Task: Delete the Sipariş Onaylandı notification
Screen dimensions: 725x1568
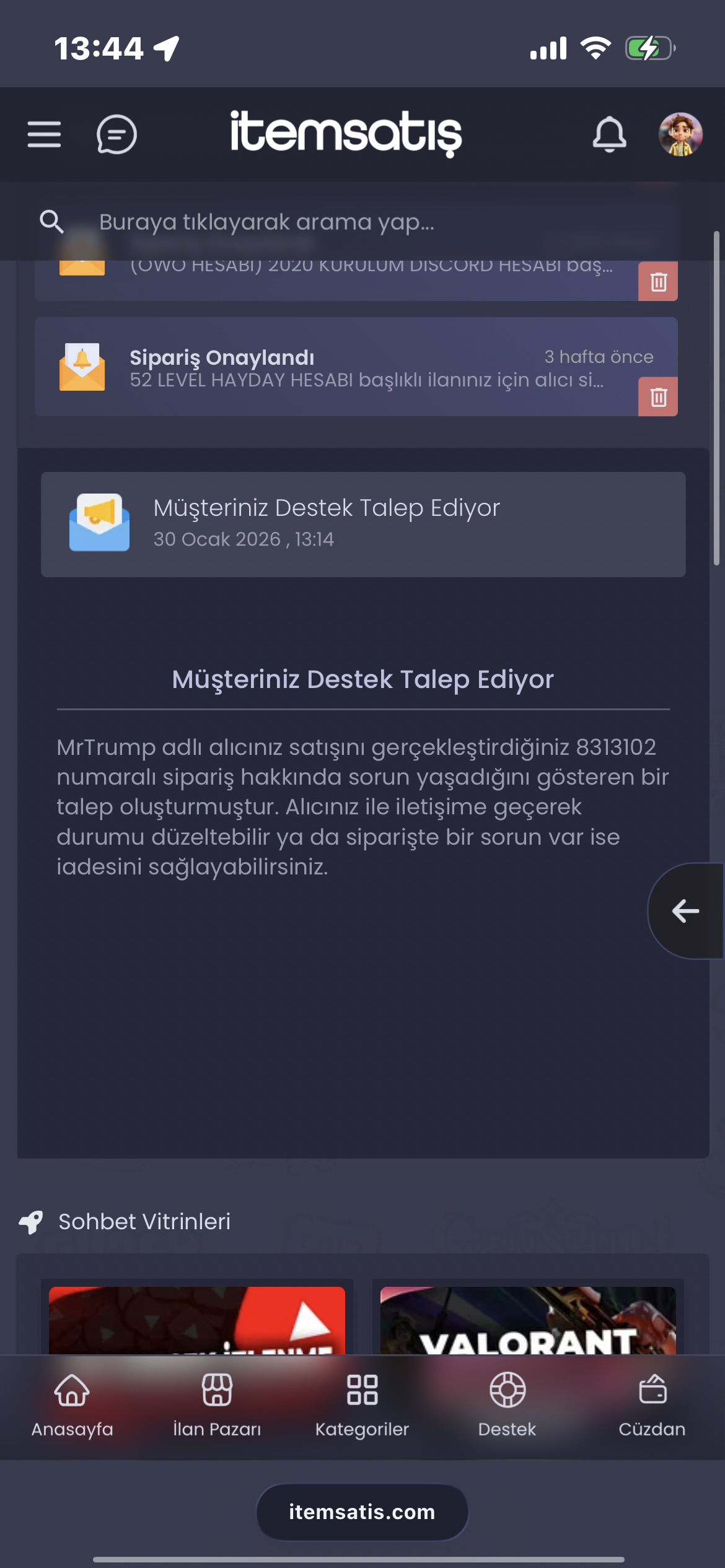Action: point(658,397)
